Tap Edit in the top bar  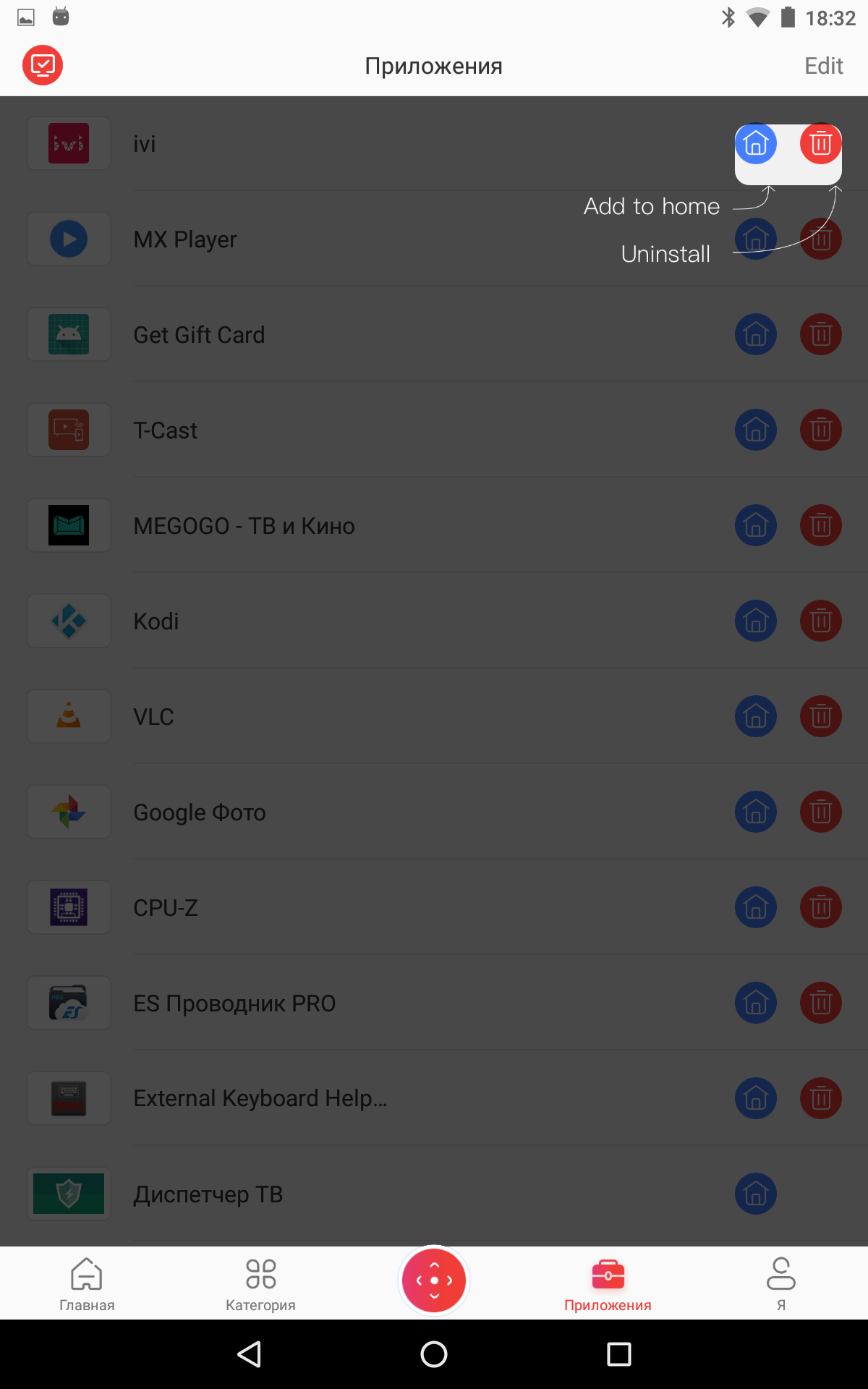point(823,66)
